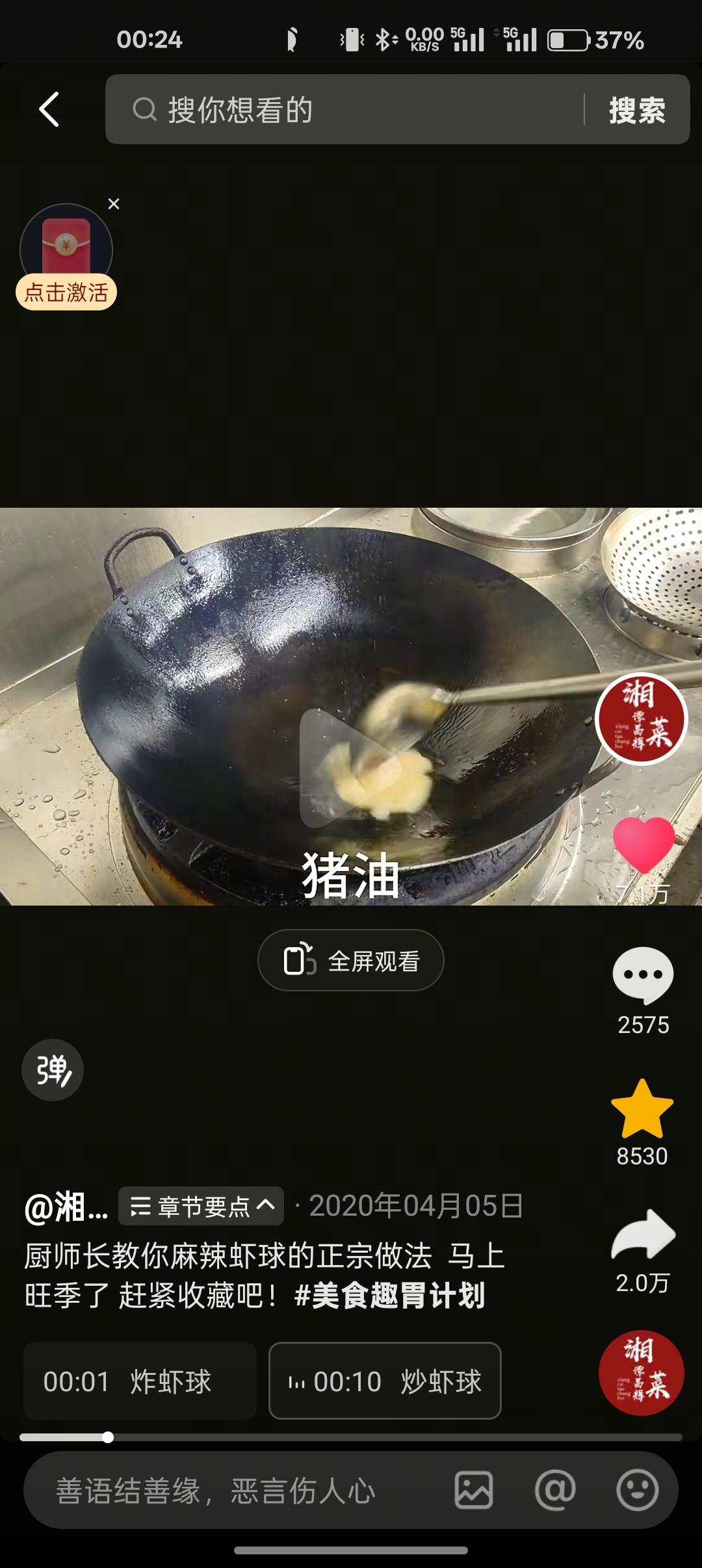The height and width of the screenshot is (1568, 702).
Task: Collapse the 章节要点 chapter panel
Action: click(x=200, y=1203)
